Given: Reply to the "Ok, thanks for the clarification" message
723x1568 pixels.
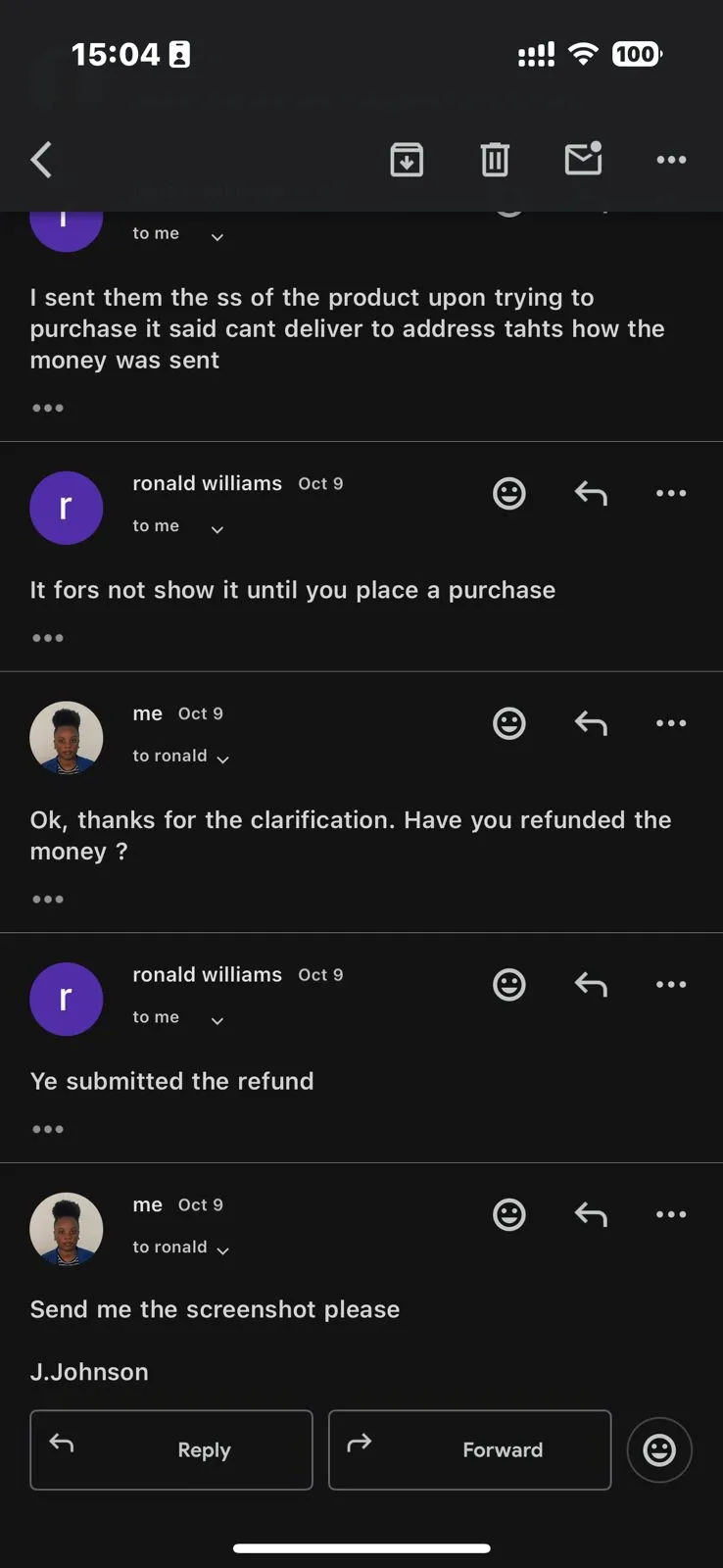Looking at the screenshot, I should click(x=591, y=723).
